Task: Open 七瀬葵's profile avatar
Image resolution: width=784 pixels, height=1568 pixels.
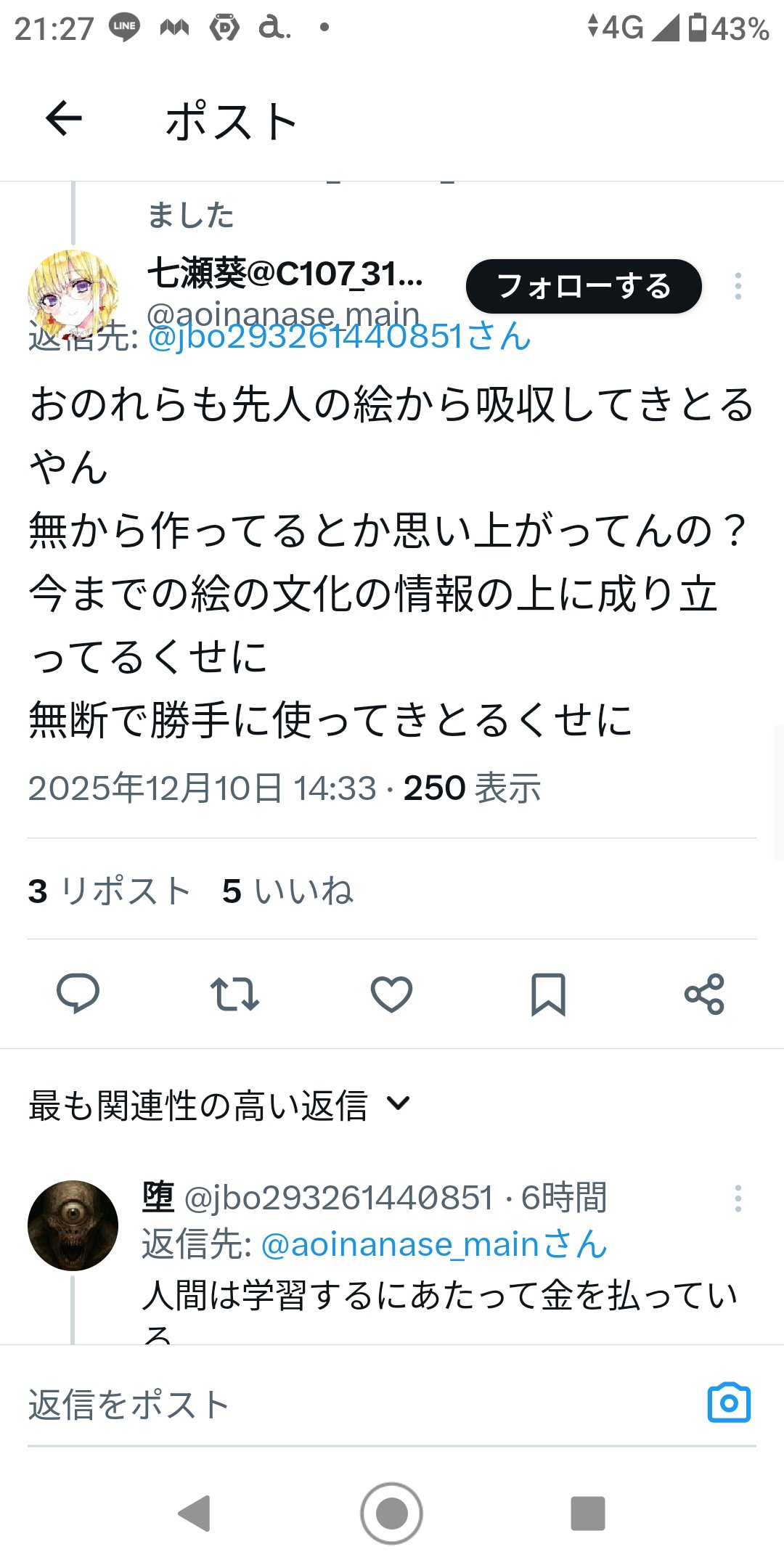Action: [x=73, y=293]
